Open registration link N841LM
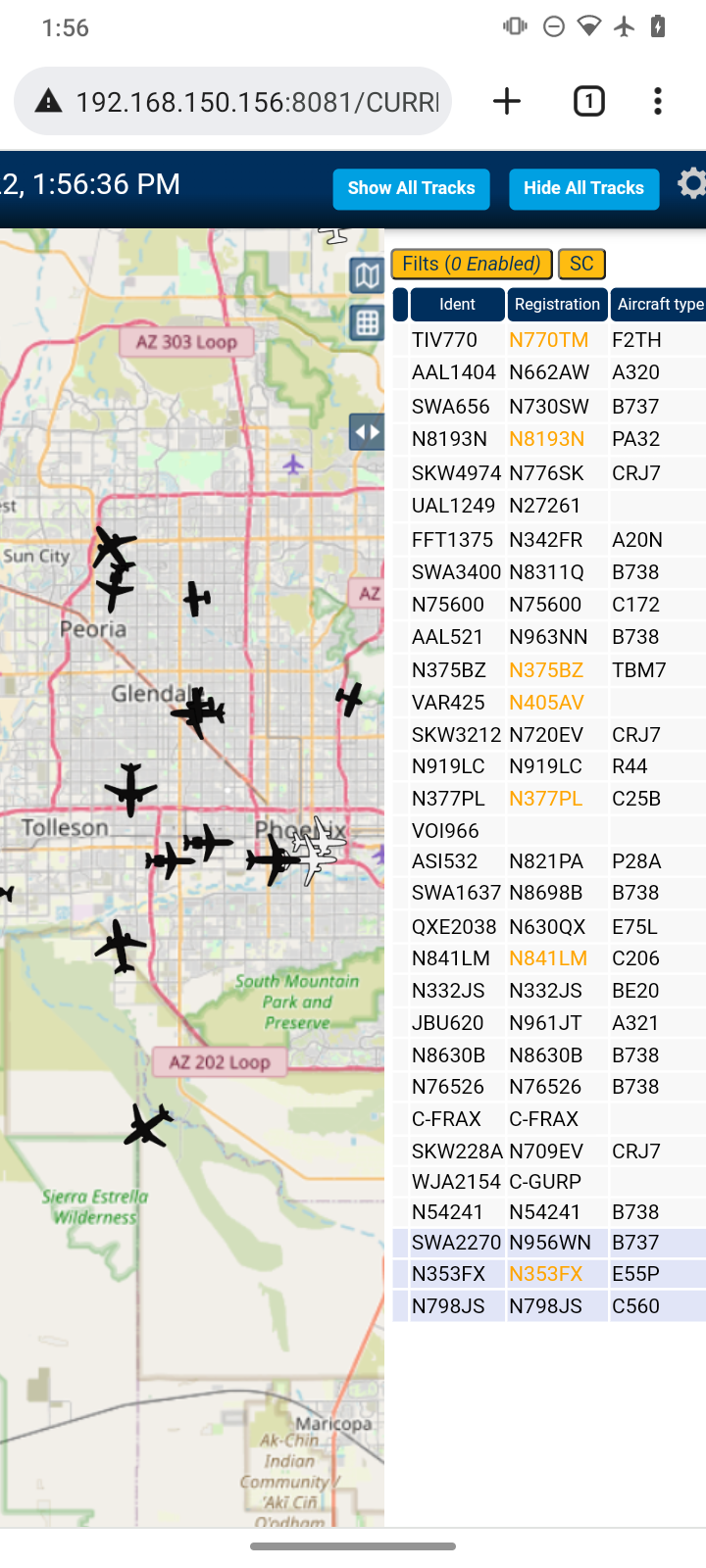Viewport: 706px width, 1568px height. coord(548,958)
